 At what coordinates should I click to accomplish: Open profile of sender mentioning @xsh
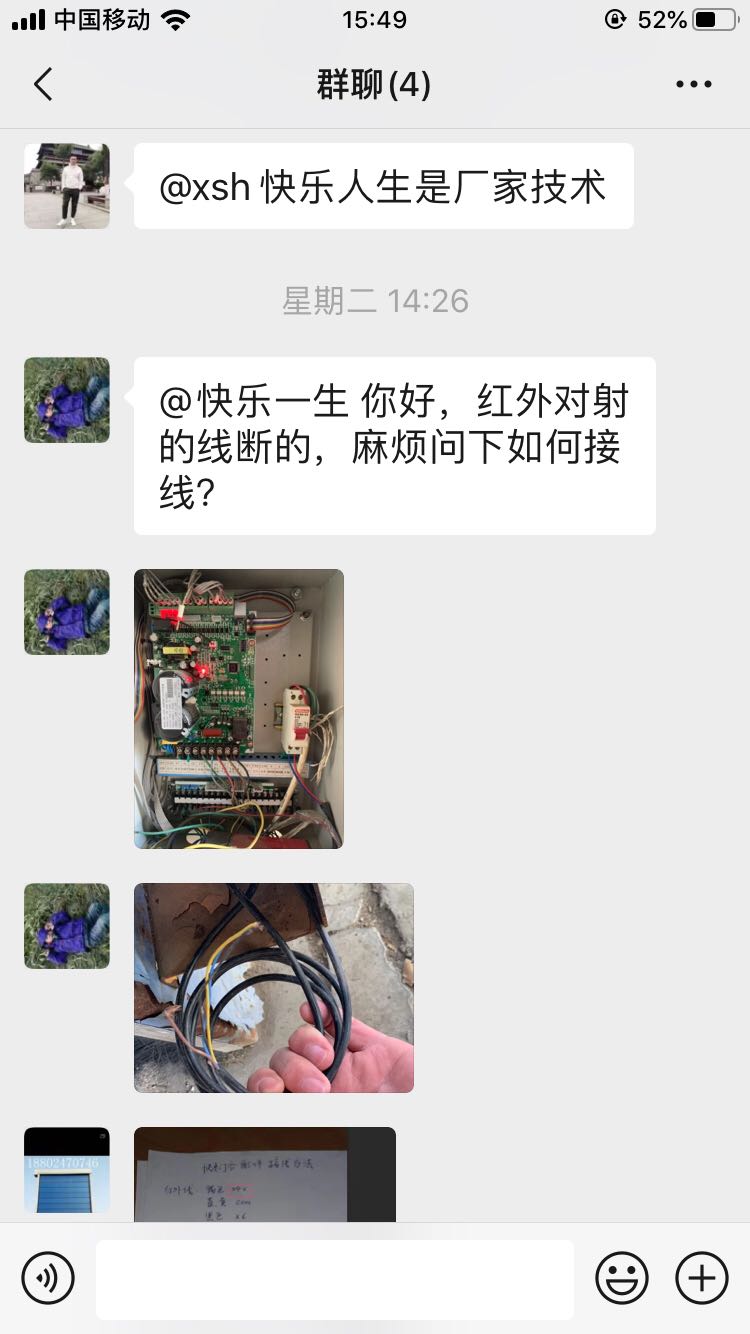[67, 186]
